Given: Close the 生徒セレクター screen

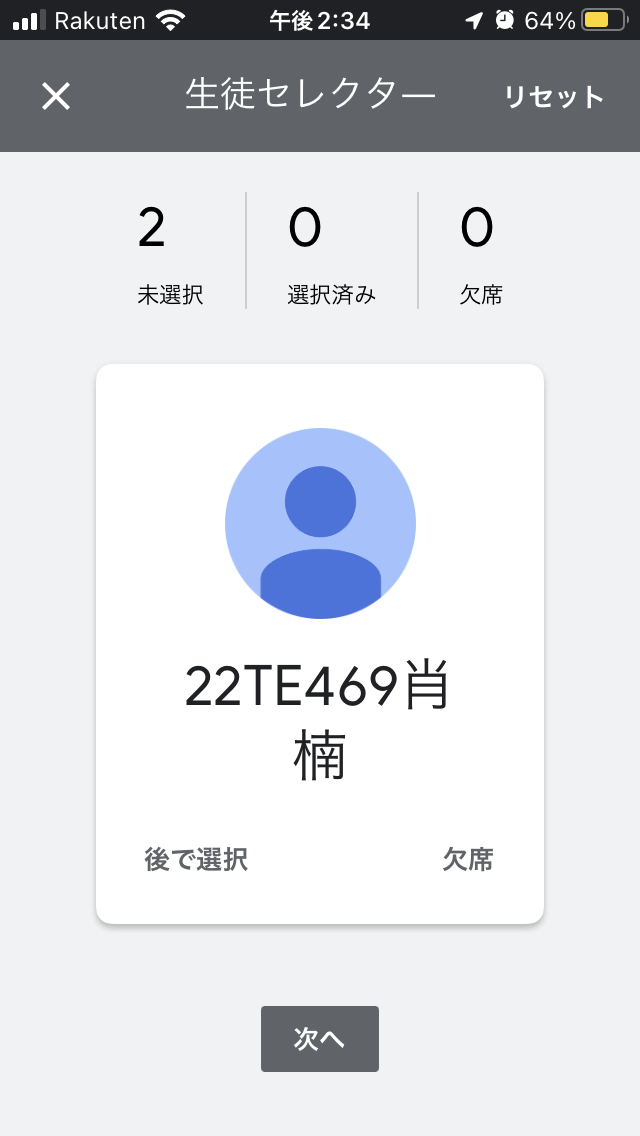Looking at the screenshot, I should coord(56,96).
